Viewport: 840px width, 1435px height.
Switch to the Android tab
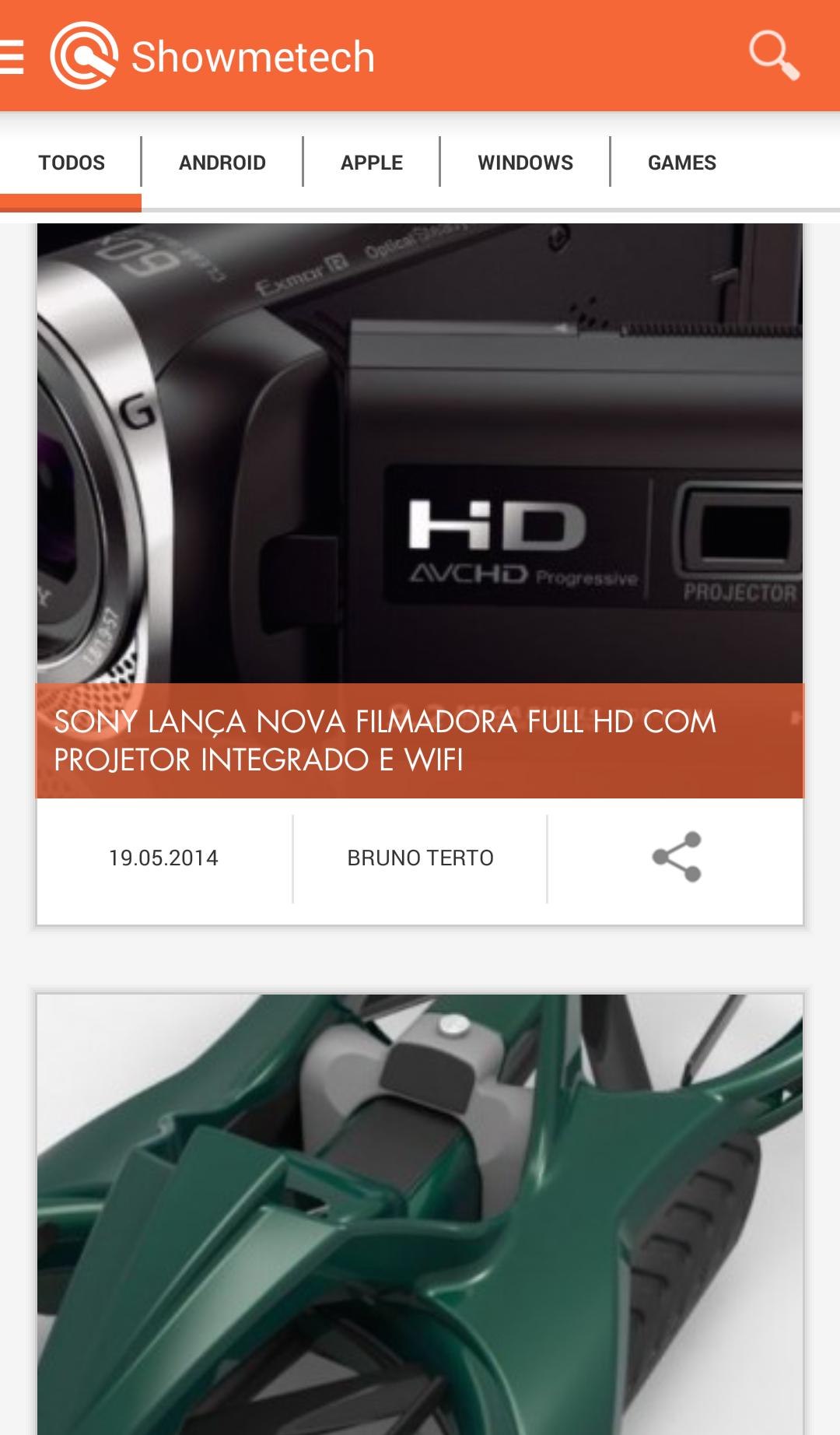[222, 163]
